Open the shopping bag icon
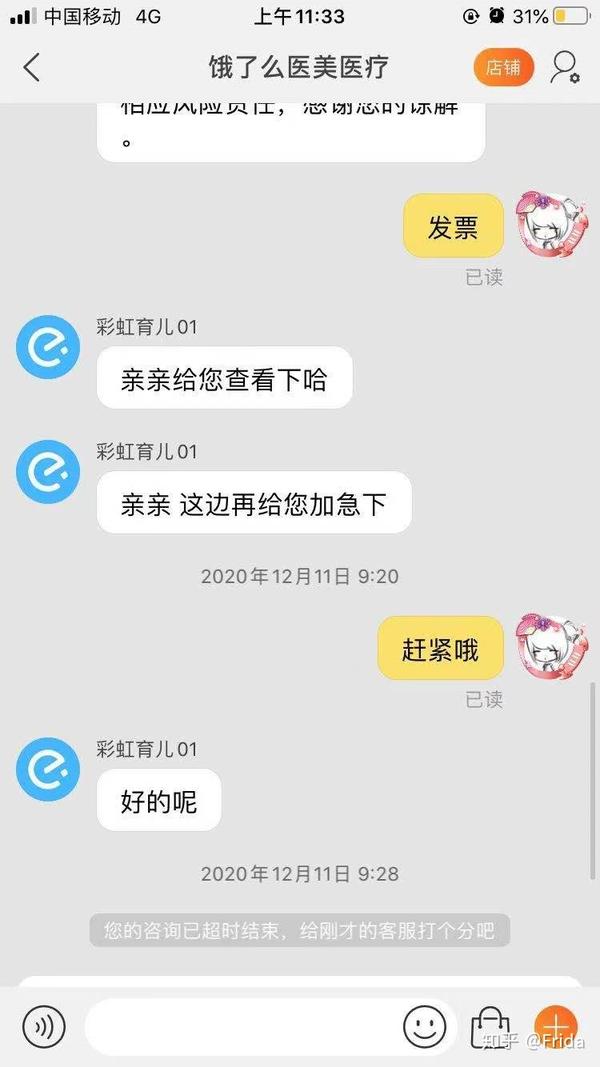600x1067 pixels. tap(491, 1026)
